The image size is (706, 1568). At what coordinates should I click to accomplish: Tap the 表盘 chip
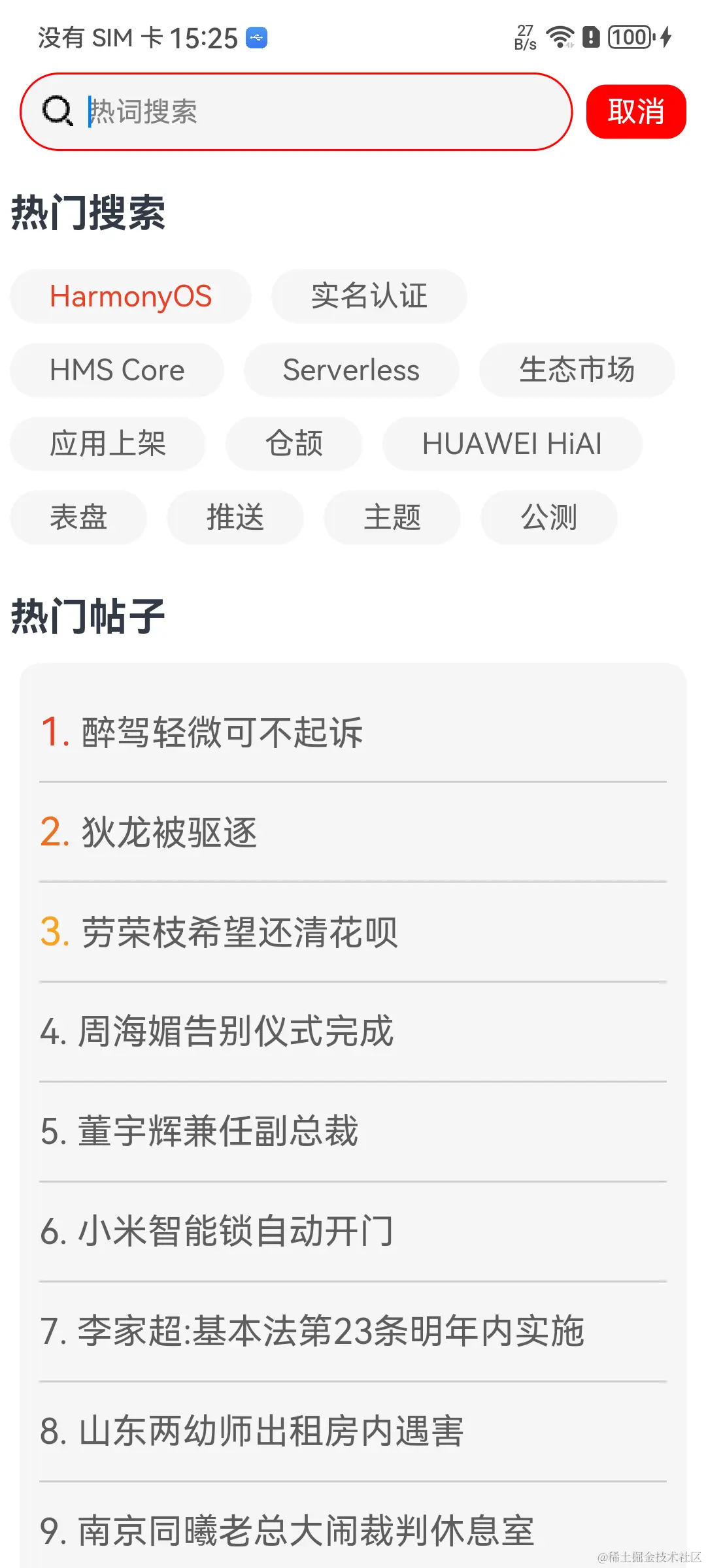[x=78, y=517]
